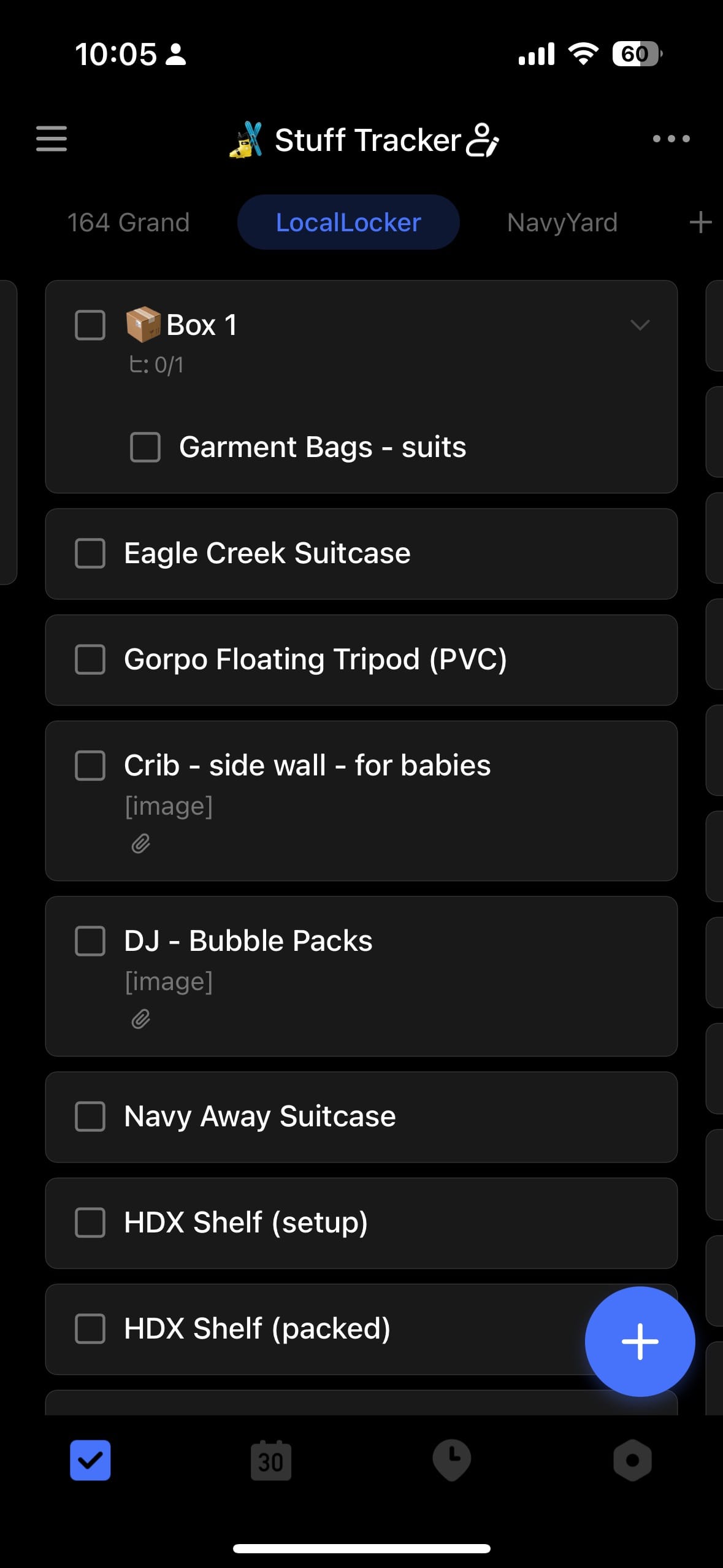
Task: Create a new task with the blue plus button
Action: (640, 1341)
